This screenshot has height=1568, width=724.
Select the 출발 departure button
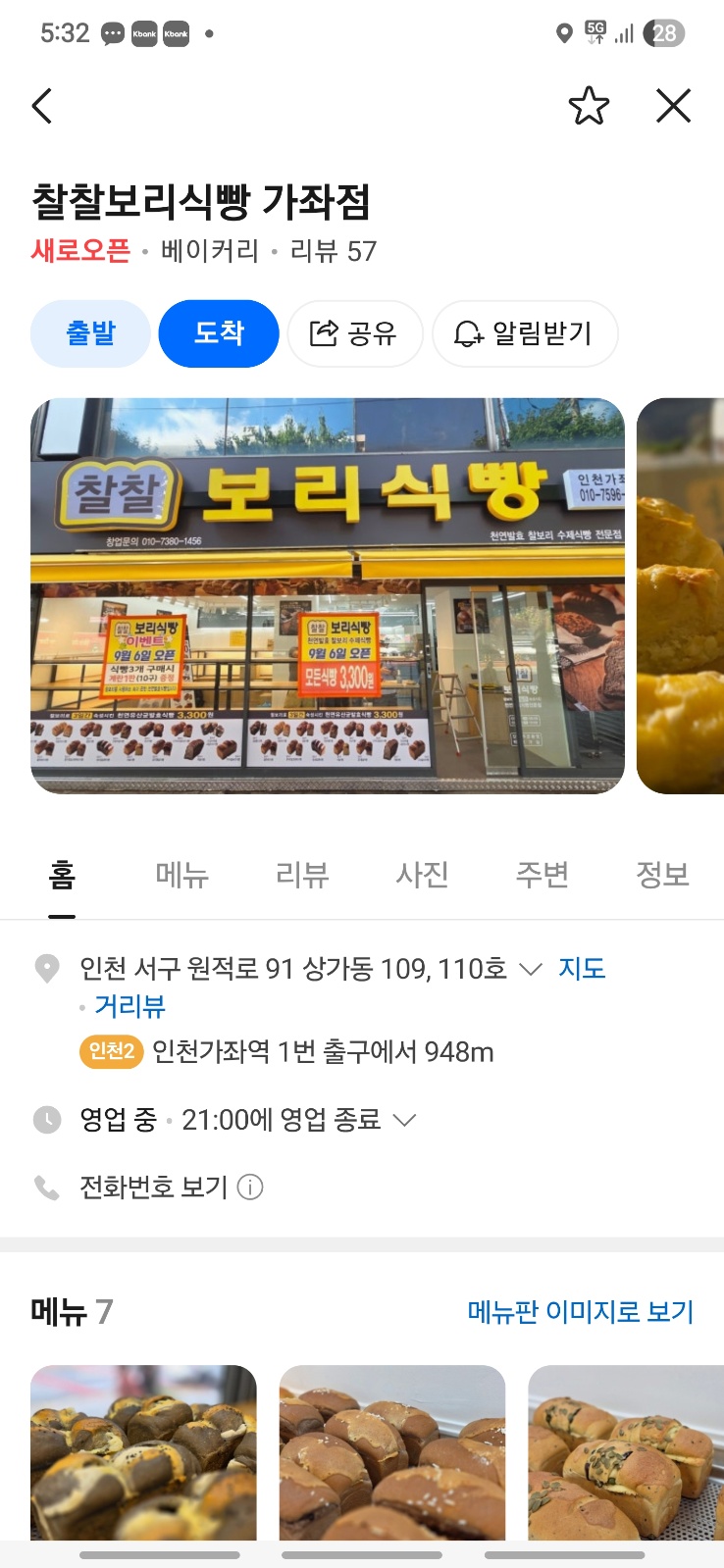pyautogui.click(x=90, y=333)
